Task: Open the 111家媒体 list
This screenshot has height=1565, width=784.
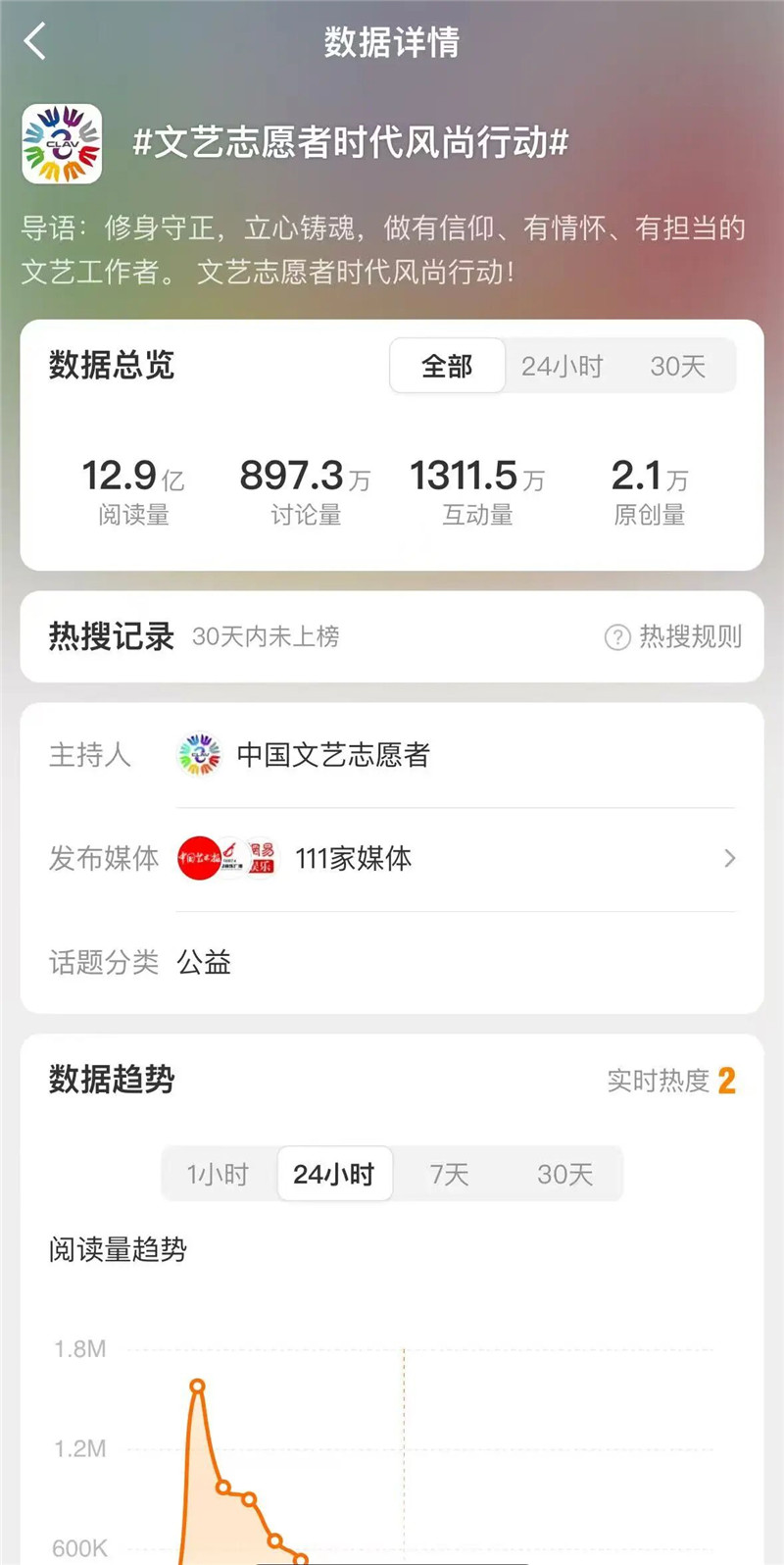Action: click(456, 859)
